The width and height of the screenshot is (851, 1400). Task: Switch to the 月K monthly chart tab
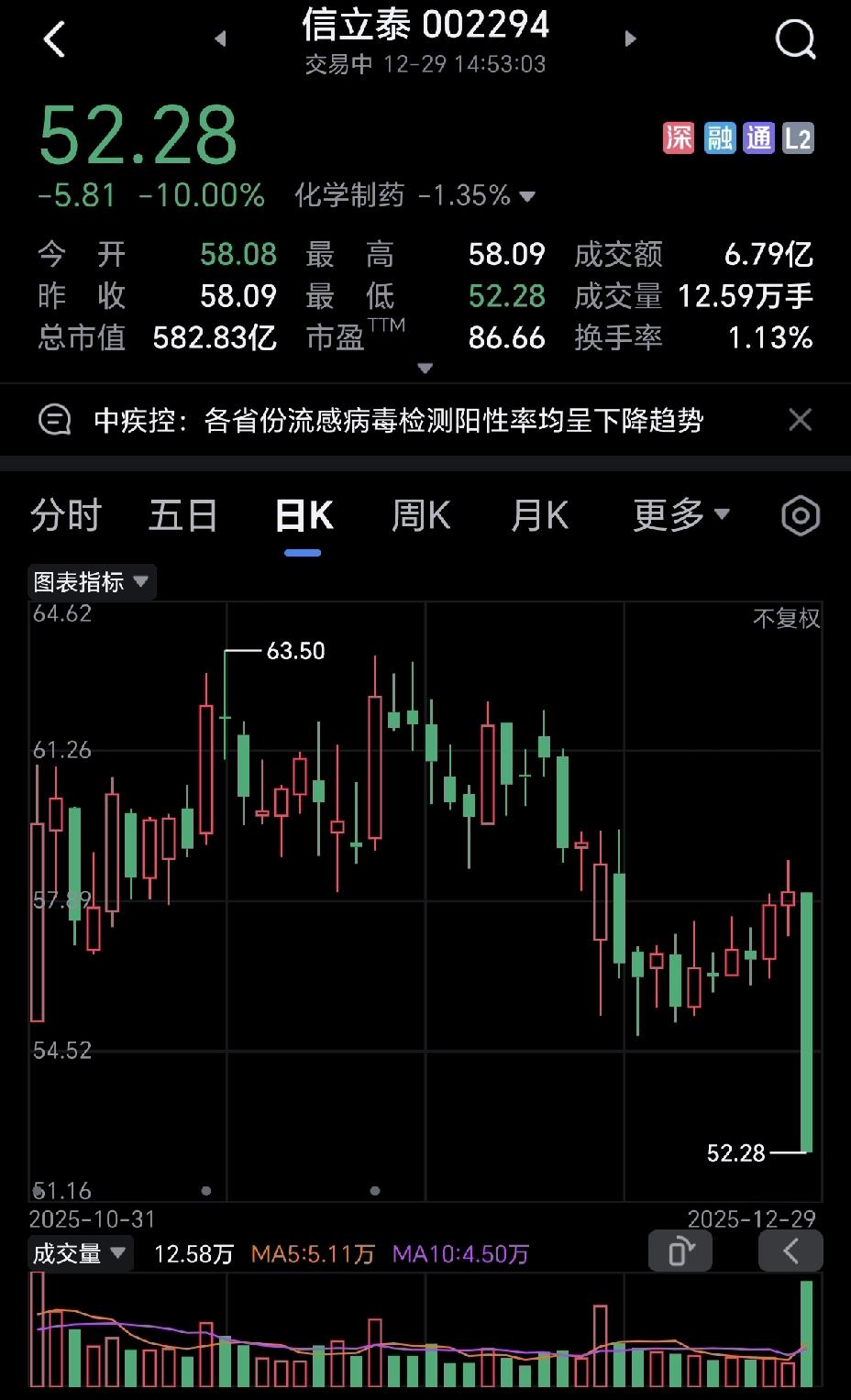pos(539,515)
